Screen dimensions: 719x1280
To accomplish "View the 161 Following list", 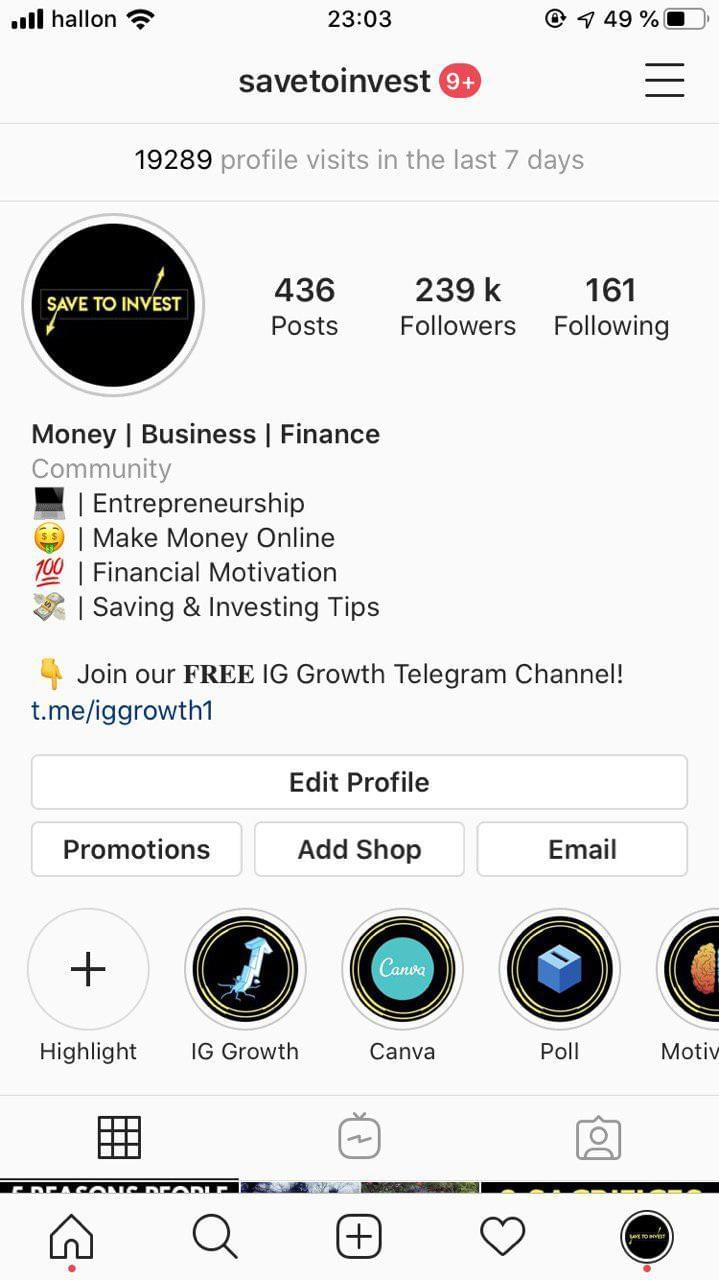I will [x=611, y=306].
